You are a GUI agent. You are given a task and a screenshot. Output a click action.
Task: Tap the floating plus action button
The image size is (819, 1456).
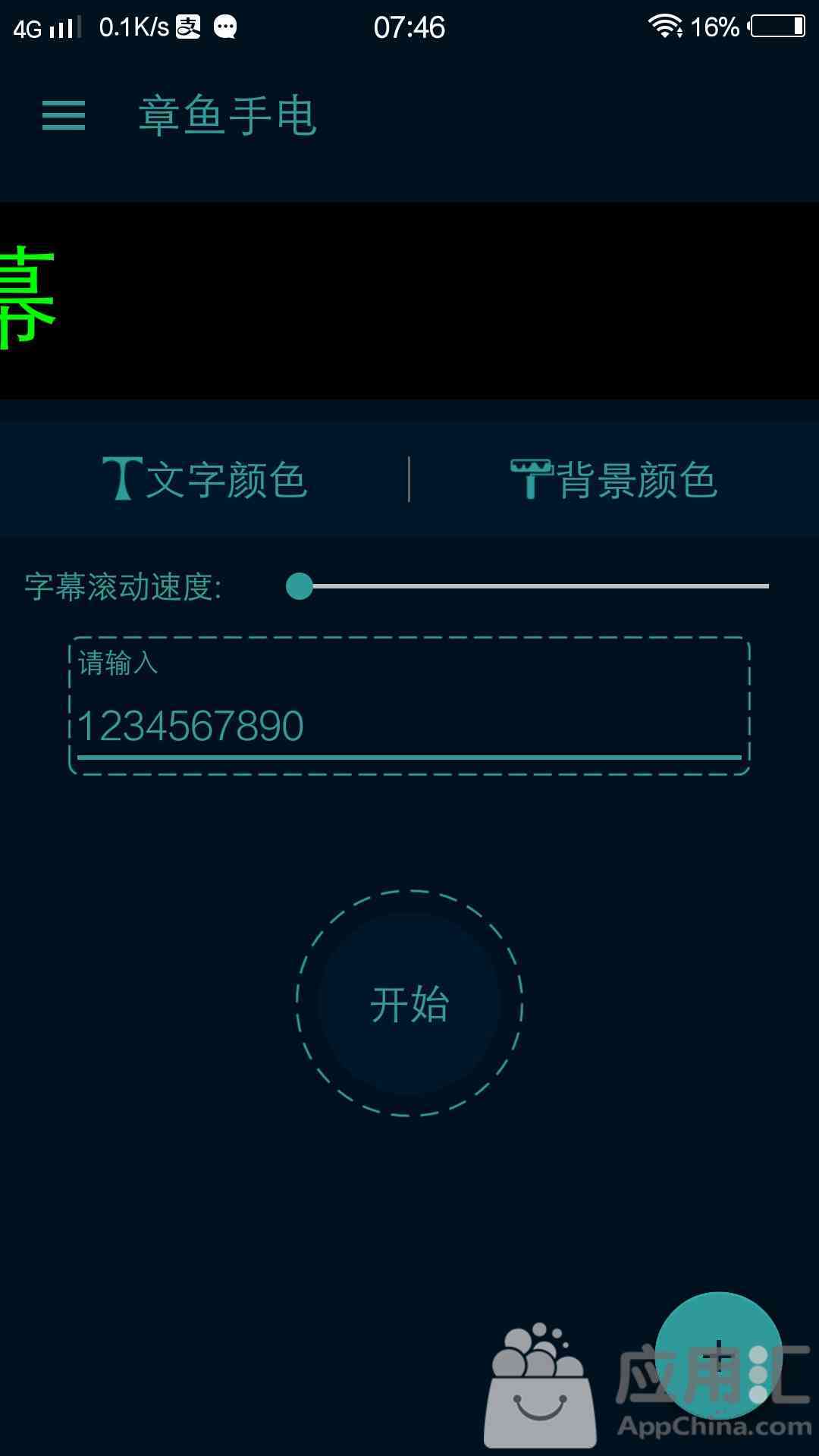click(718, 1355)
